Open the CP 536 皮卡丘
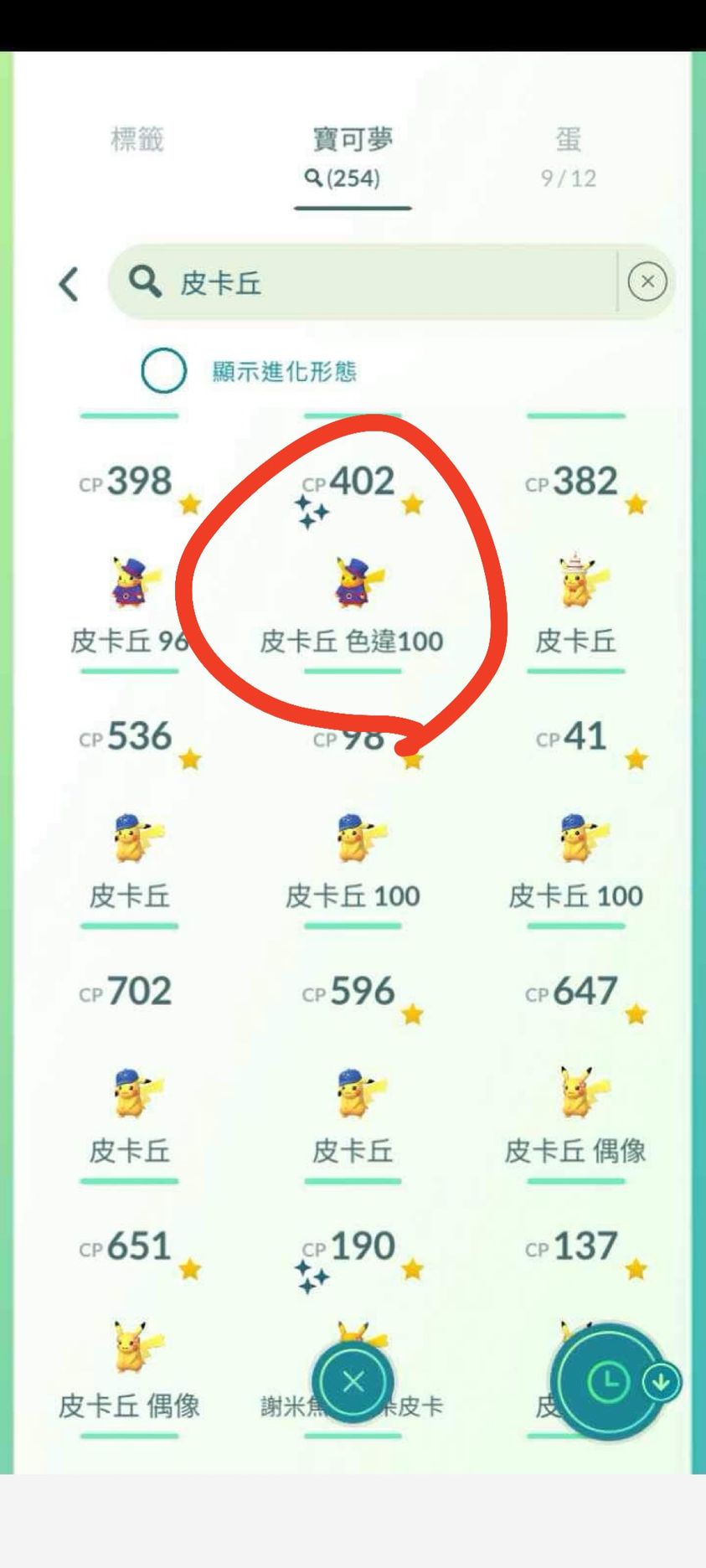The width and height of the screenshot is (706, 1568). (129, 838)
